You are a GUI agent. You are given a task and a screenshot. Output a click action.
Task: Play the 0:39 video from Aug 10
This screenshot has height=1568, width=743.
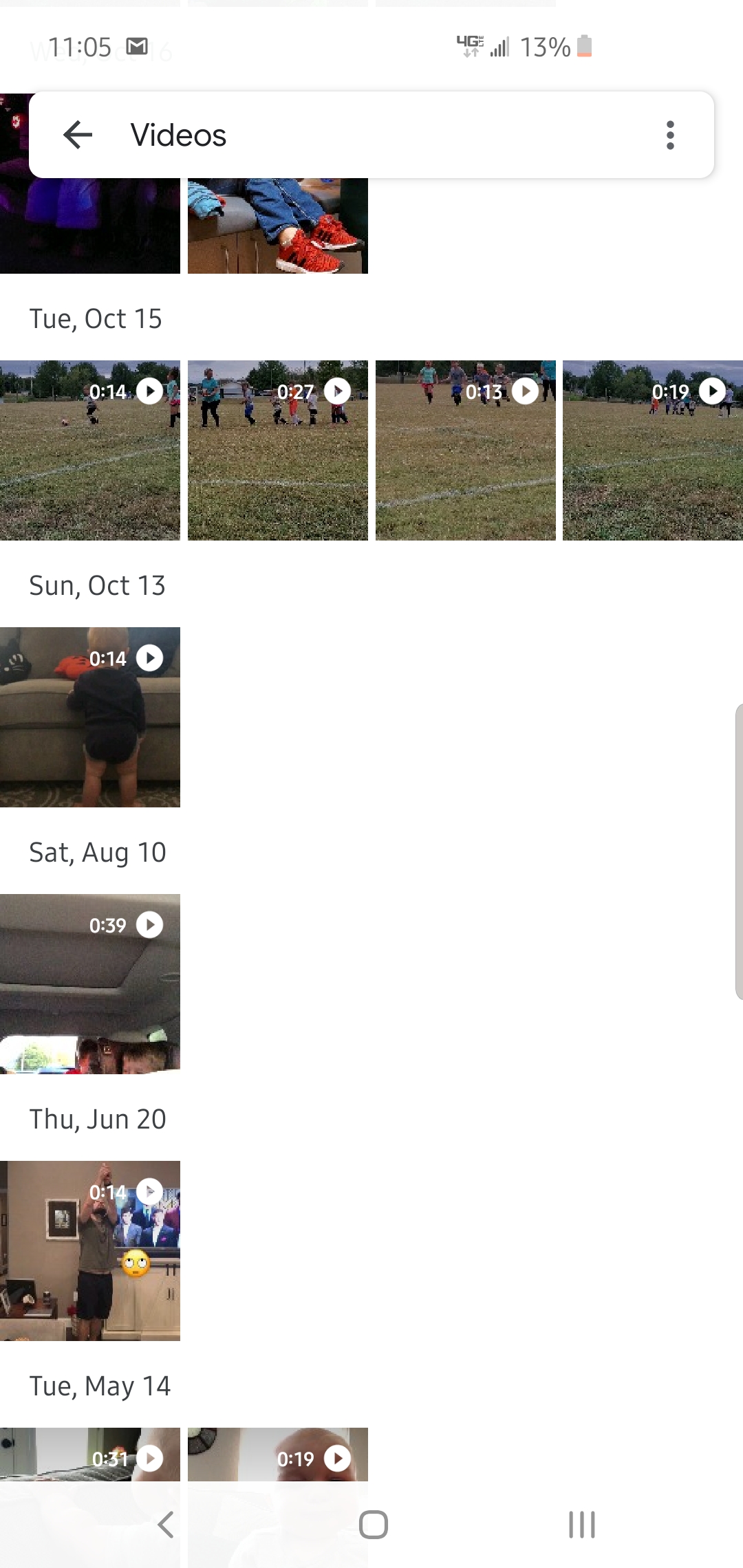click(90, 984)
